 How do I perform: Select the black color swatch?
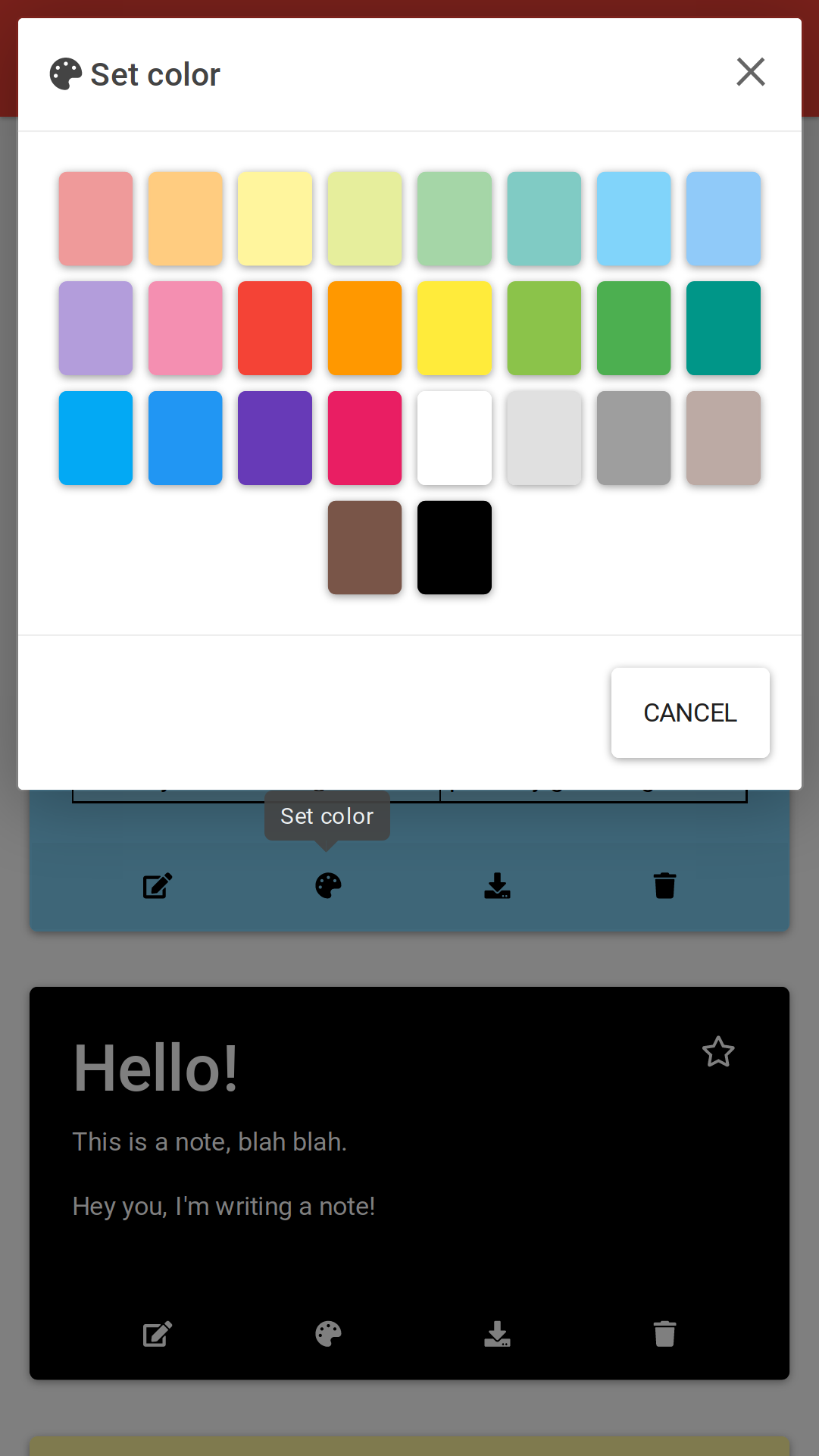[x=455, y=547]
